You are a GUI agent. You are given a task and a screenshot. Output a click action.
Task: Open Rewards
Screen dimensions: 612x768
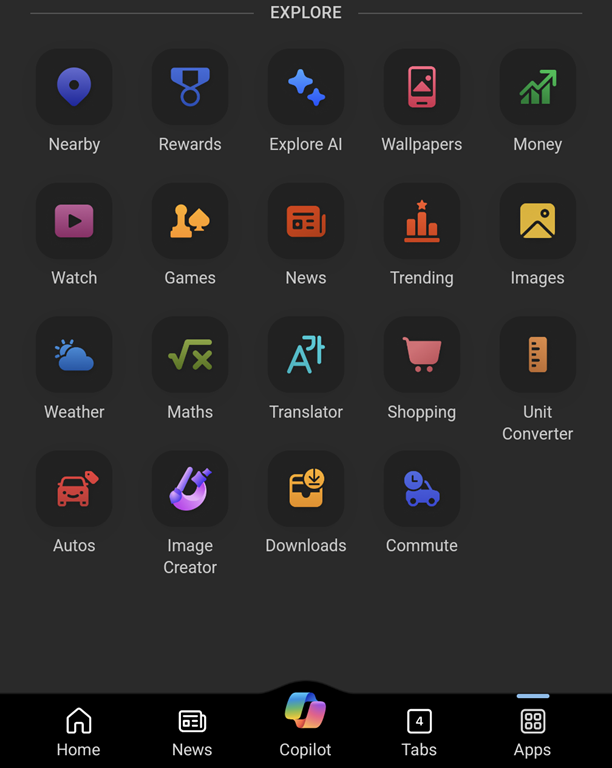pyautogui.click(x=190, y=88)
